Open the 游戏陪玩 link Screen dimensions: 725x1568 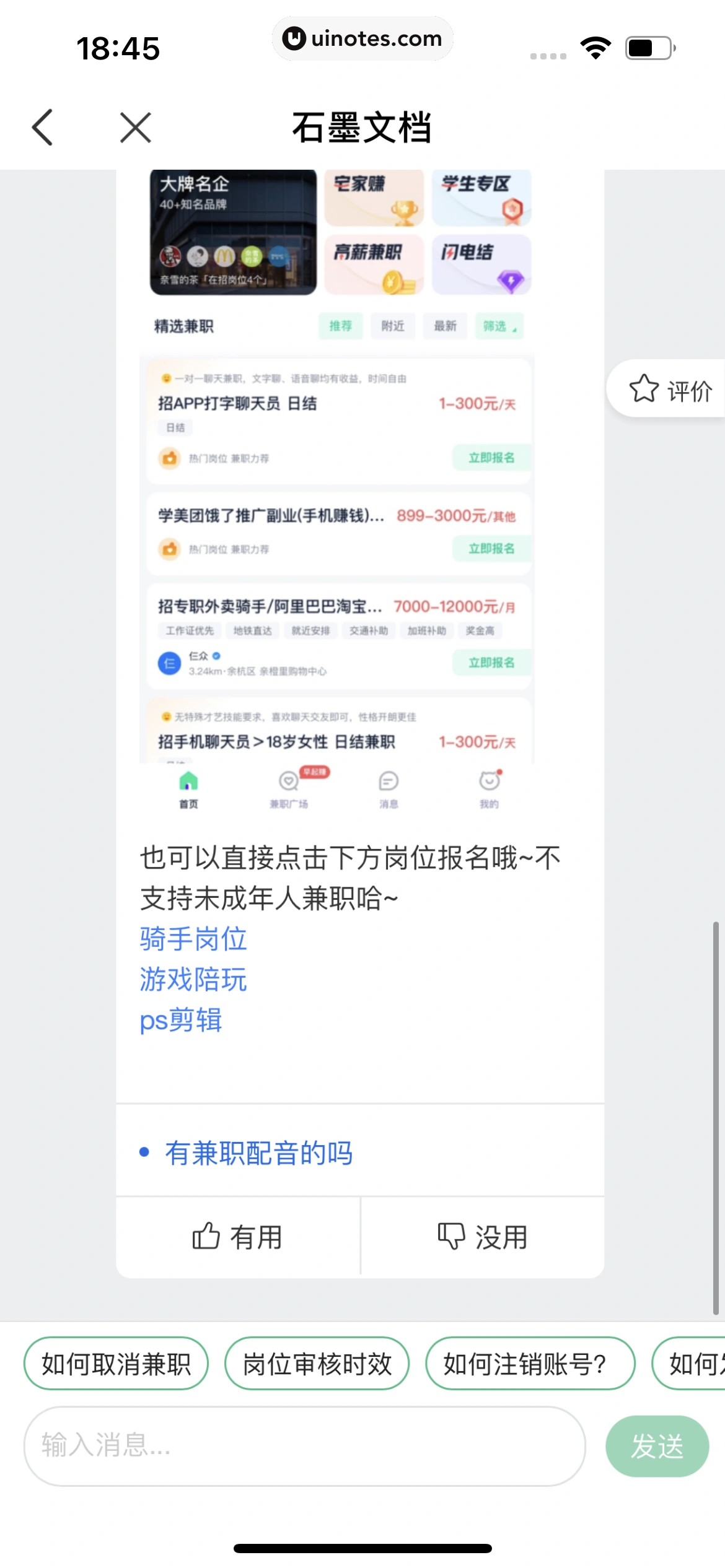[193, 980]
